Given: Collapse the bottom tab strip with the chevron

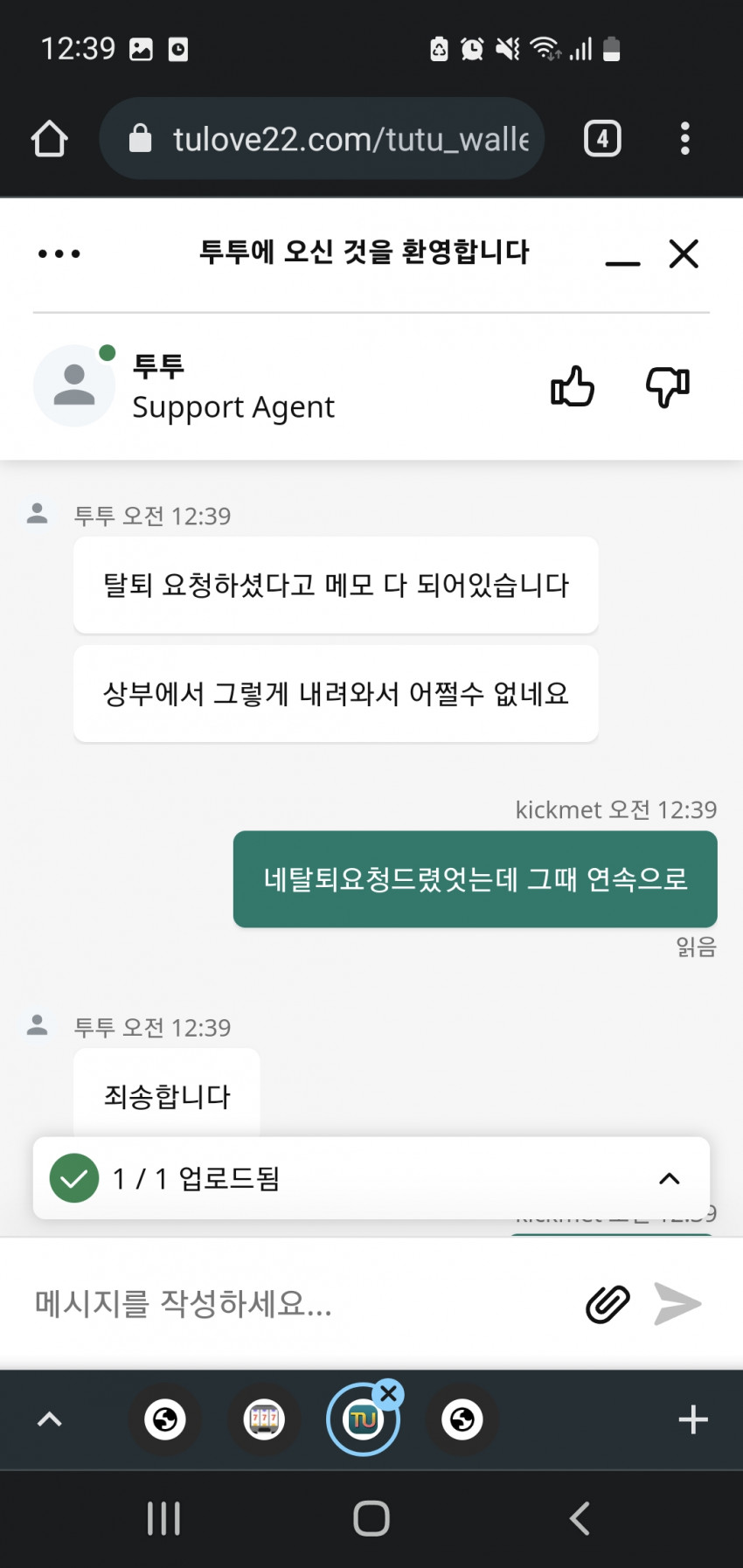Looking at the screenshot, I should pyautogui.click(x=50, y=1419).
